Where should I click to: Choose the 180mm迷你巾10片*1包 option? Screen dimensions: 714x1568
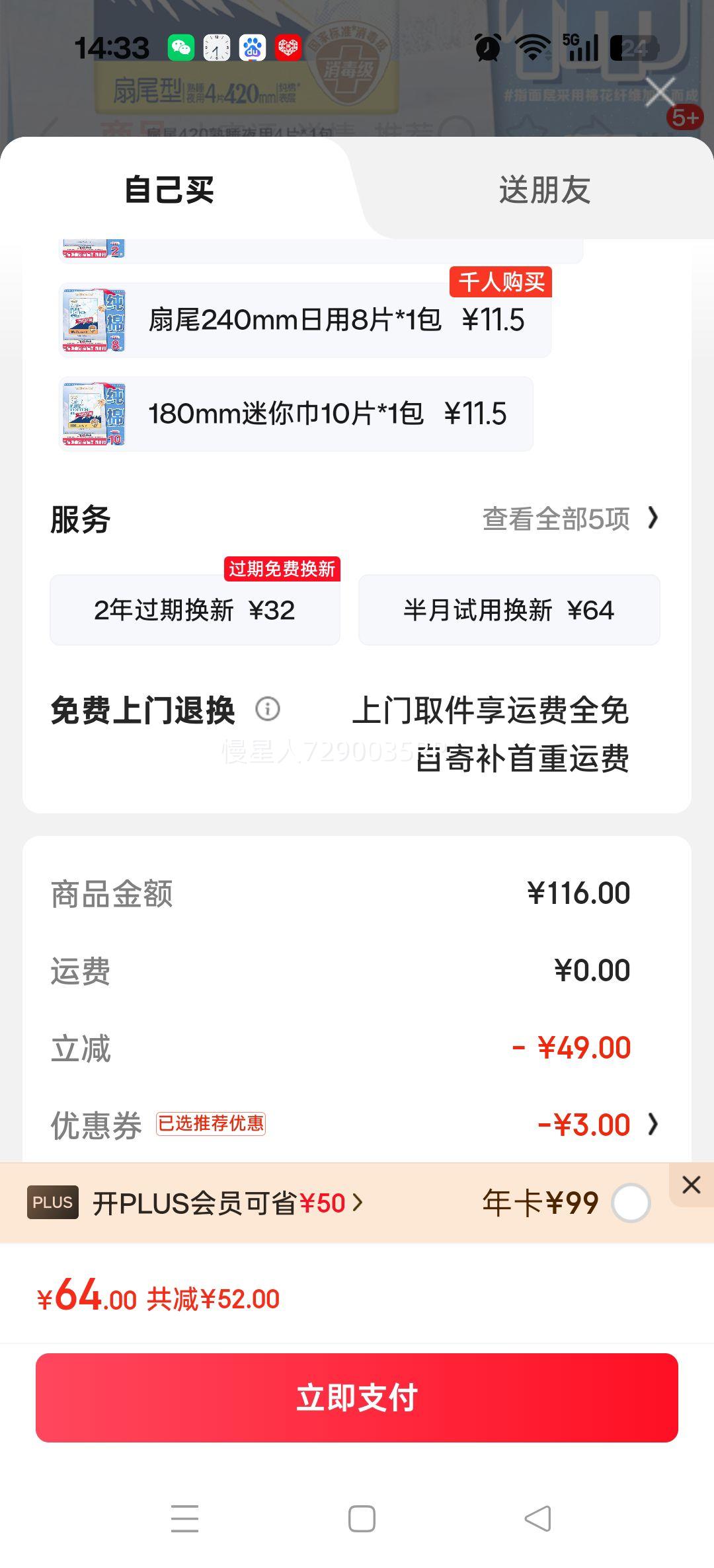pyautogui.click(x=296, y=414)
